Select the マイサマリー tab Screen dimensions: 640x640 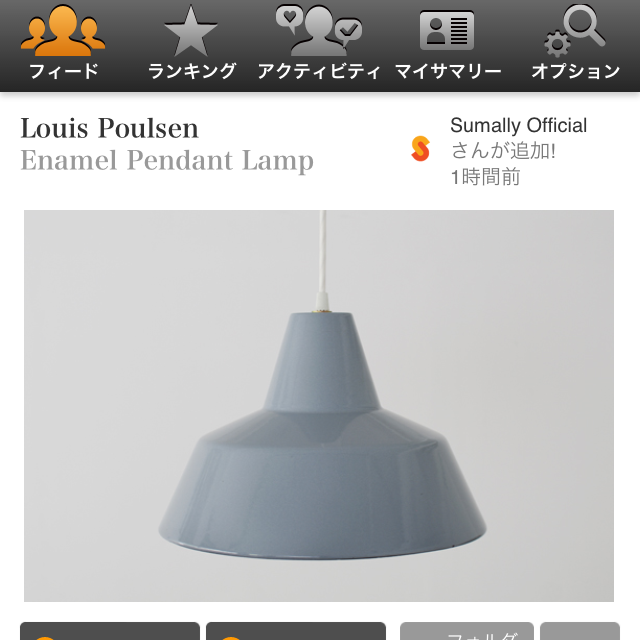tap(447, 45)
